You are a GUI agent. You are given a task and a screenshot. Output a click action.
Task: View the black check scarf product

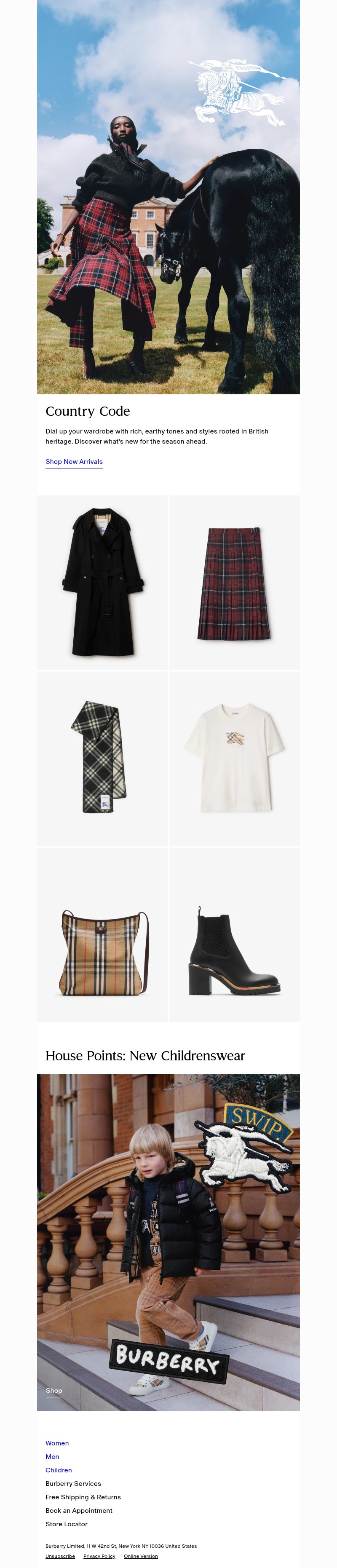(x=102, y=758)
